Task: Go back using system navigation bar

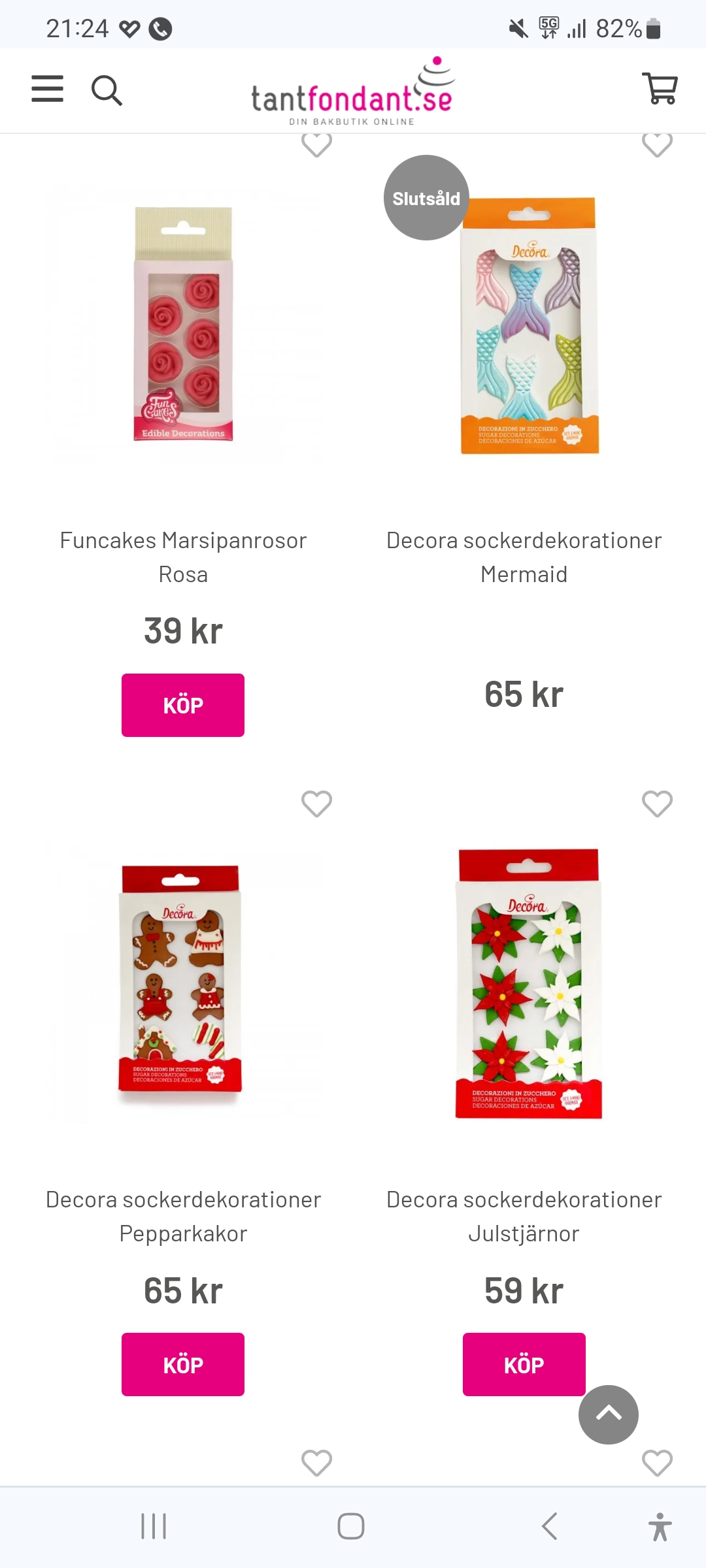Action: coord(549,1526)
